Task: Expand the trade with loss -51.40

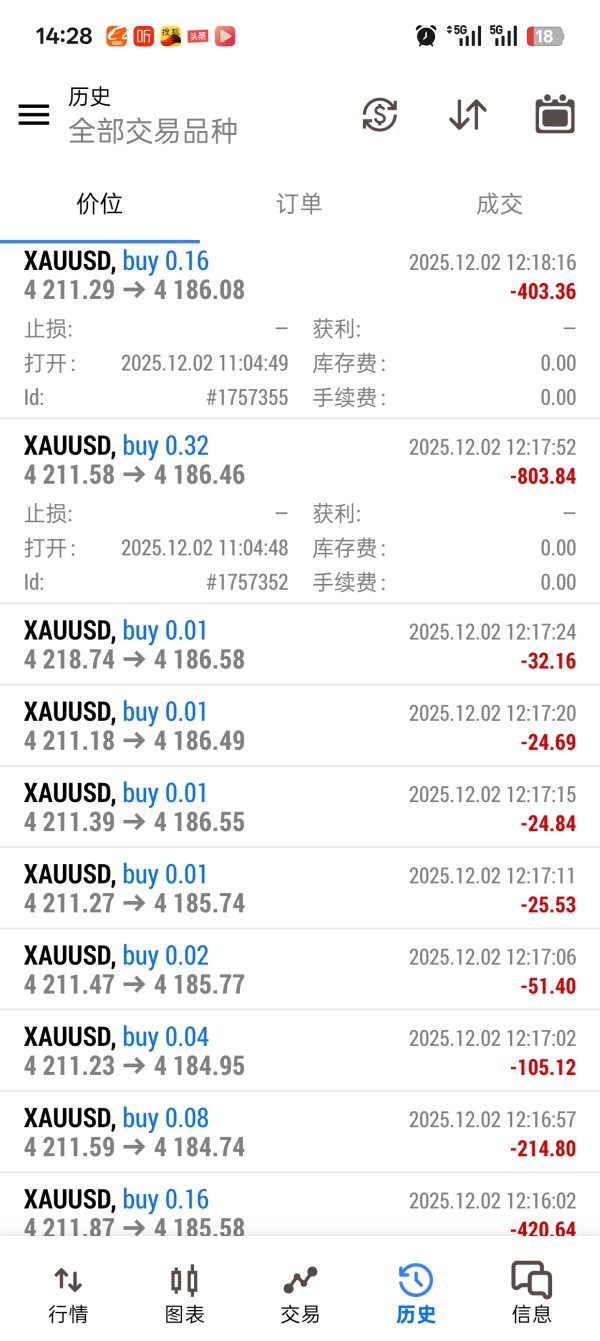Action: (x=300, y=970)
